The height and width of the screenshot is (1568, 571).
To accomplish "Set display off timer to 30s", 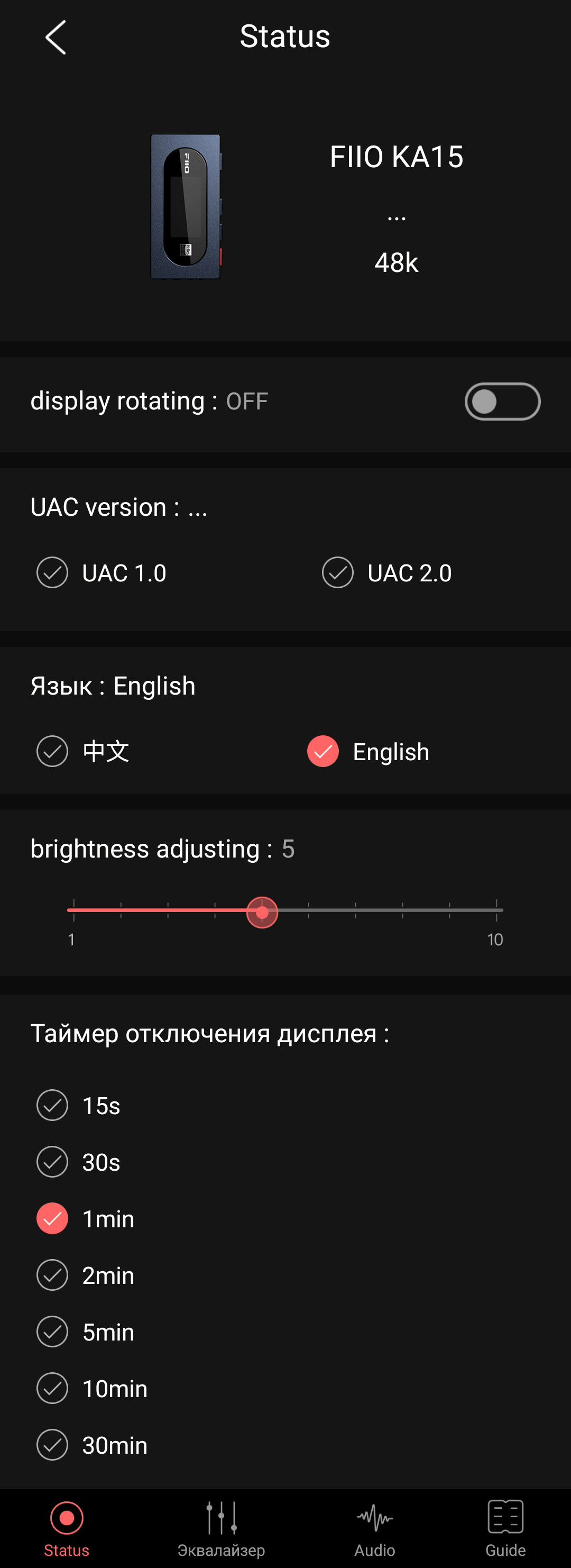I will pyautogui.click(x=53, y=1162).
